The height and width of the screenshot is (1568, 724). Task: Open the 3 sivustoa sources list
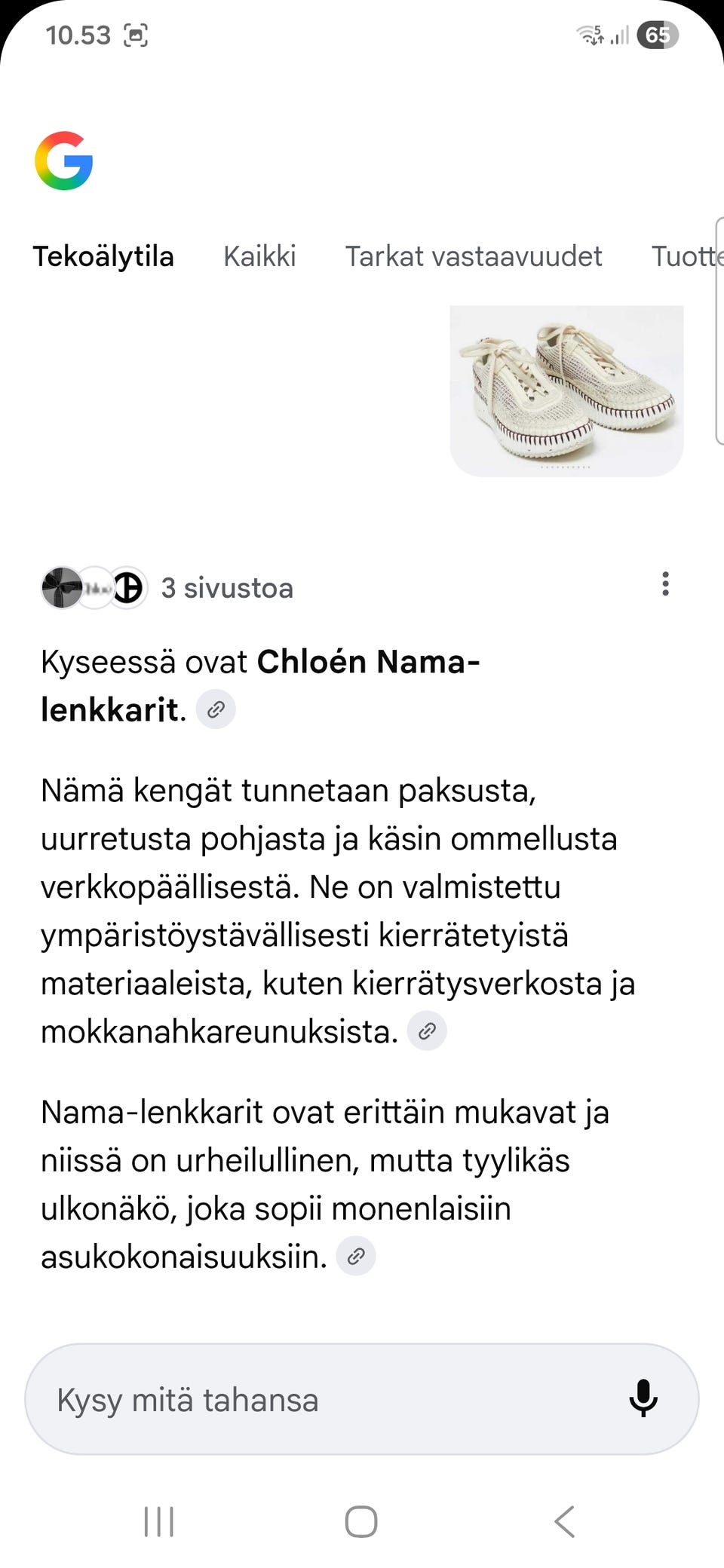(227, 587)
